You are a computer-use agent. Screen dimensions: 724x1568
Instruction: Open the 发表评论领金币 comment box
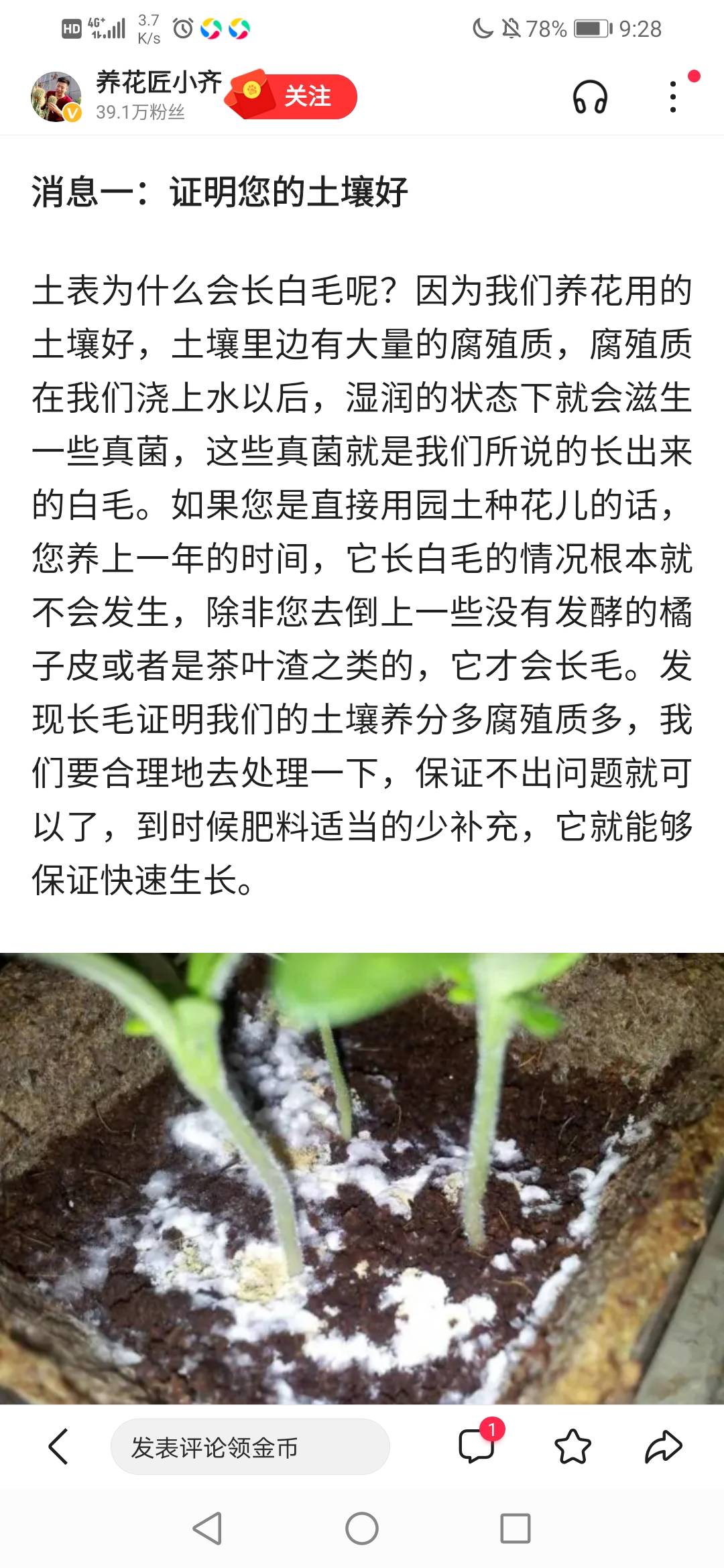[249, 1447]
